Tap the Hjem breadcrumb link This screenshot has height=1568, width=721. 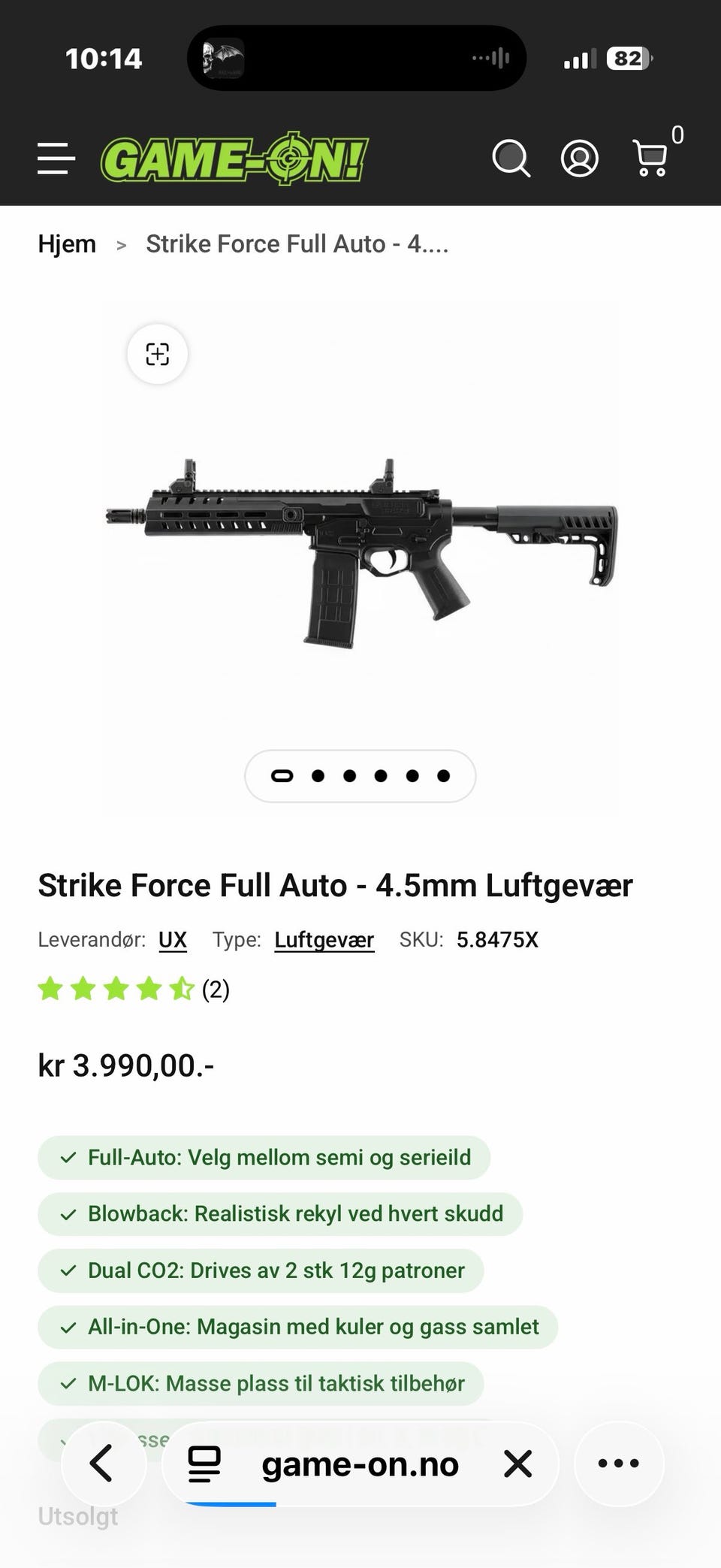coord(67,244)
